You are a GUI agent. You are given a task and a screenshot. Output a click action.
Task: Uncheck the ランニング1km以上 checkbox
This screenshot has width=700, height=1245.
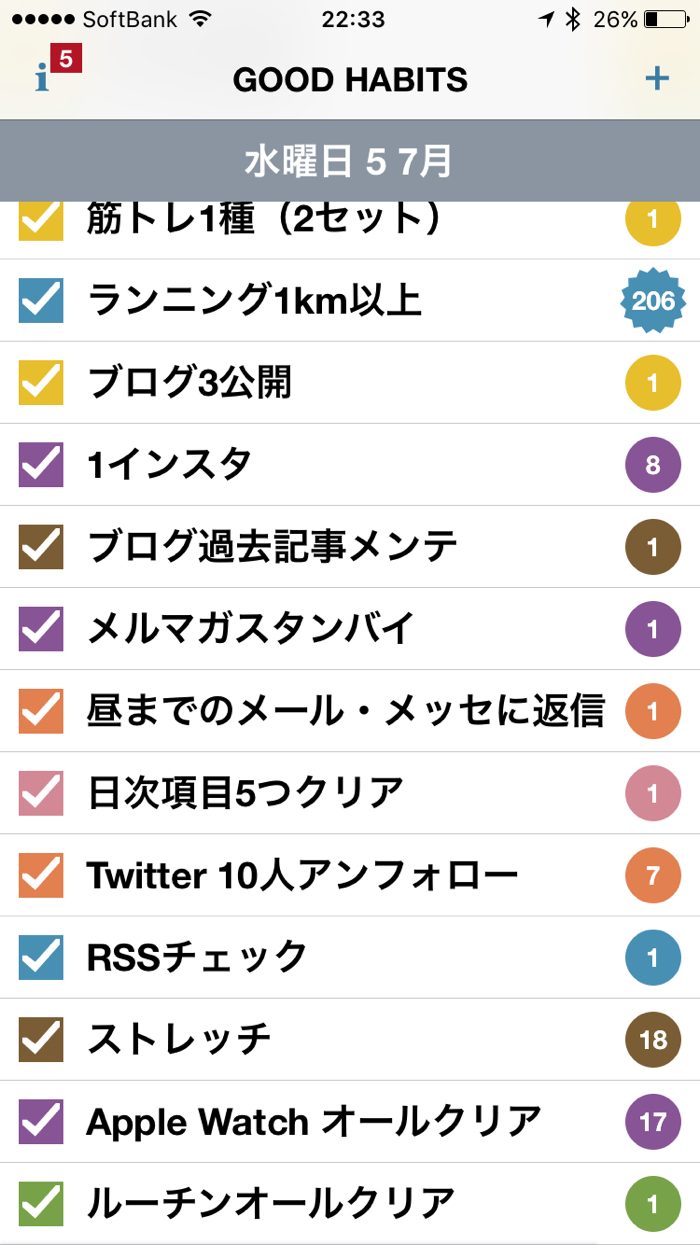click(x=41, y=301)
